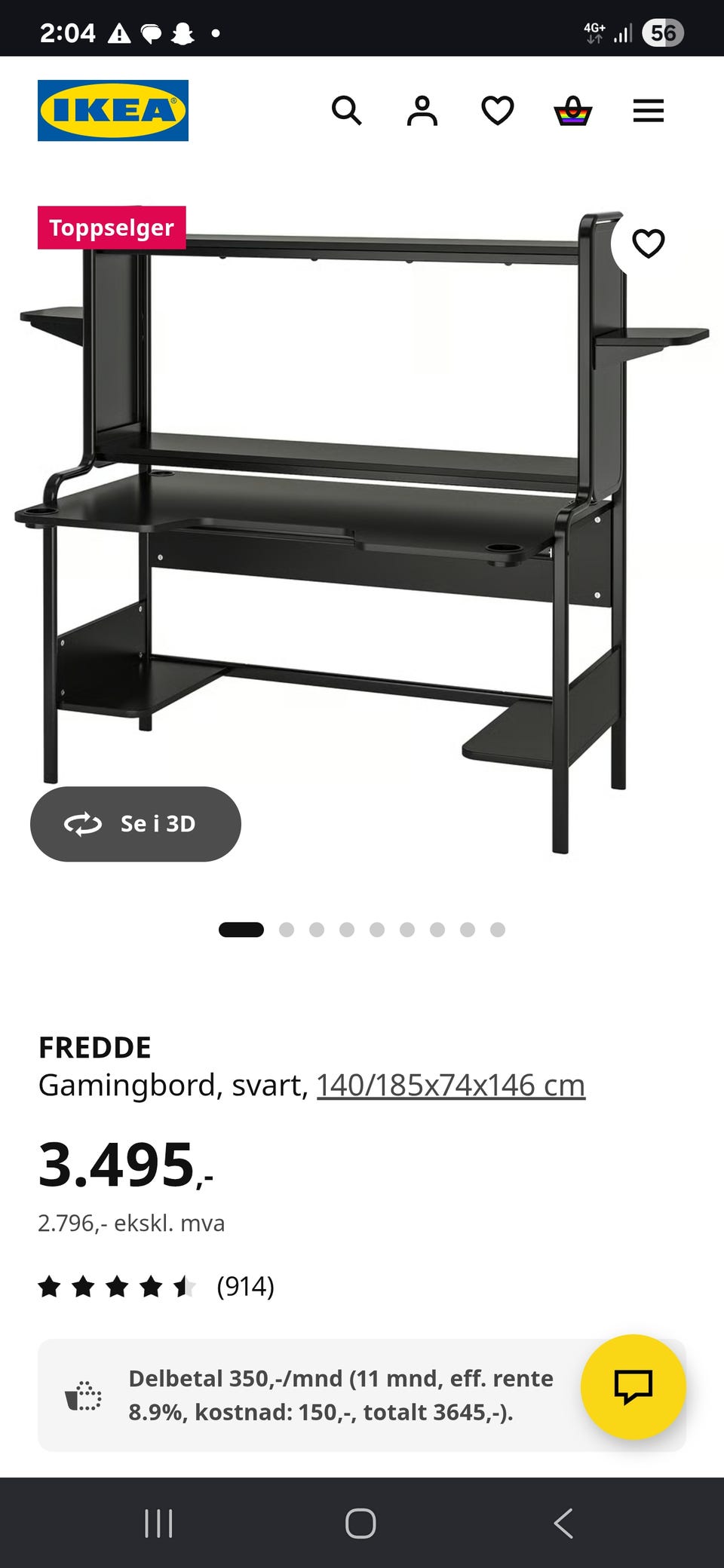Open the FREDDE gaming desk image
This screenshot has width=724, height=1568.
pyautogui.click(x=362, y=531)
